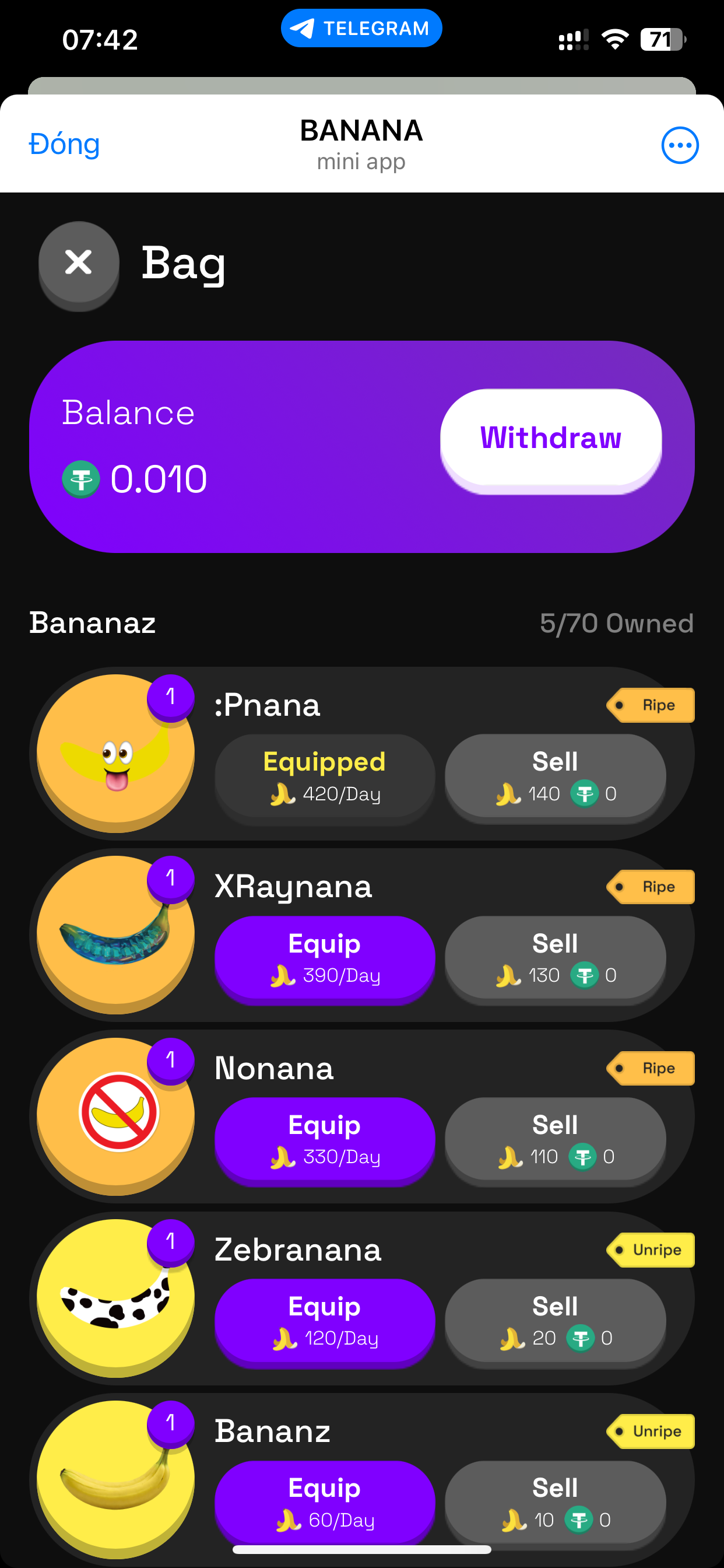Return to Telegram via the top pill
This screenshot has width=724, height=1568.
(361, 28)
